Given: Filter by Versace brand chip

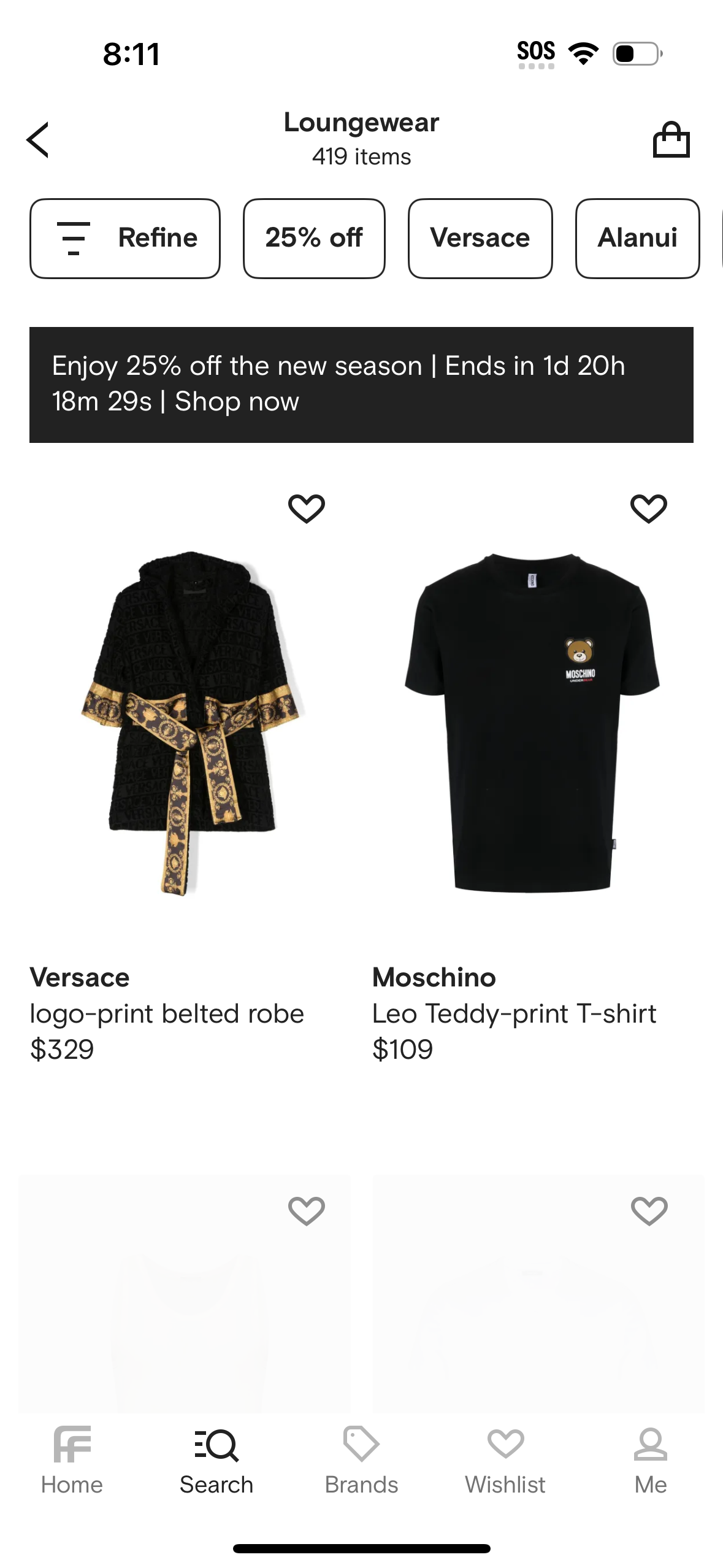Looking at the screenshot, I should [x=480, y=238].
